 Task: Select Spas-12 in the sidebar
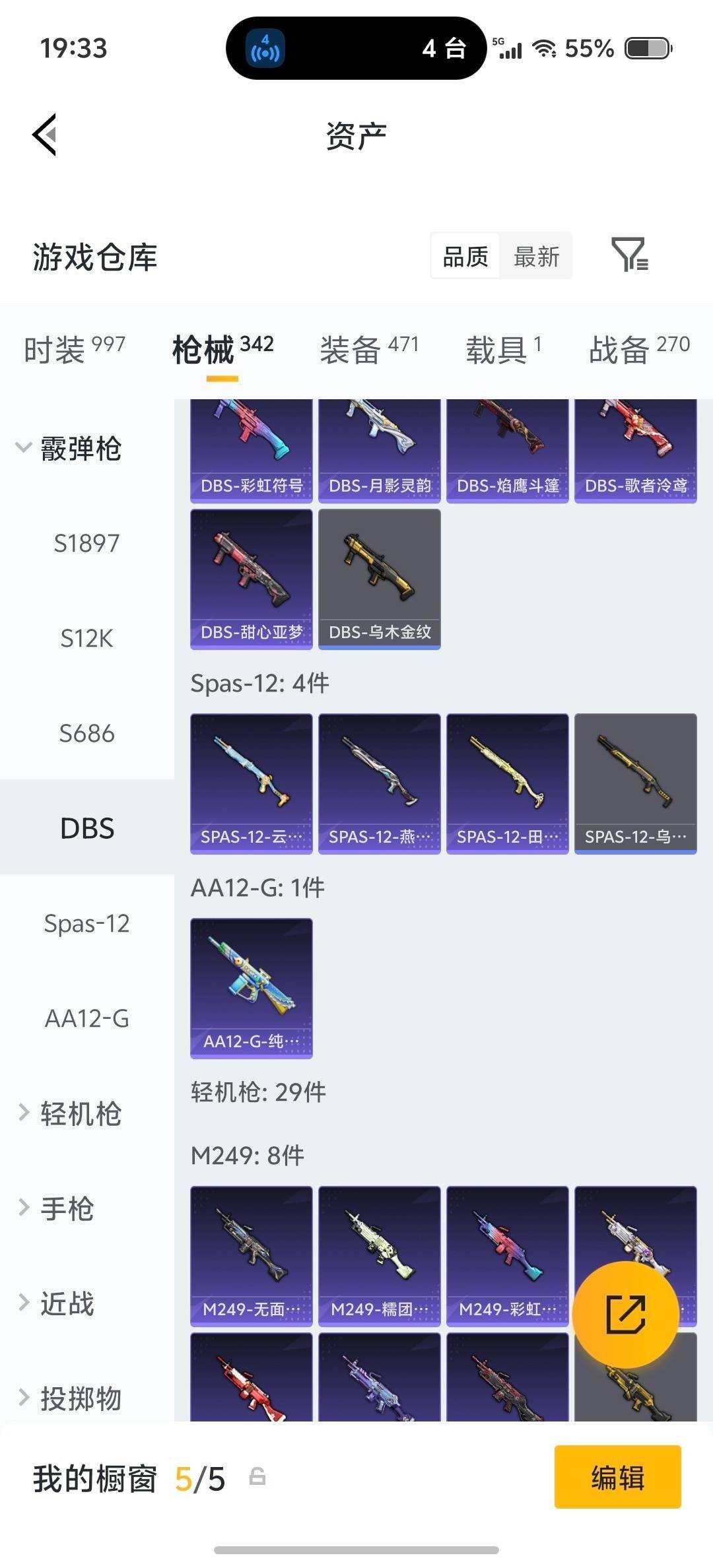86,924
